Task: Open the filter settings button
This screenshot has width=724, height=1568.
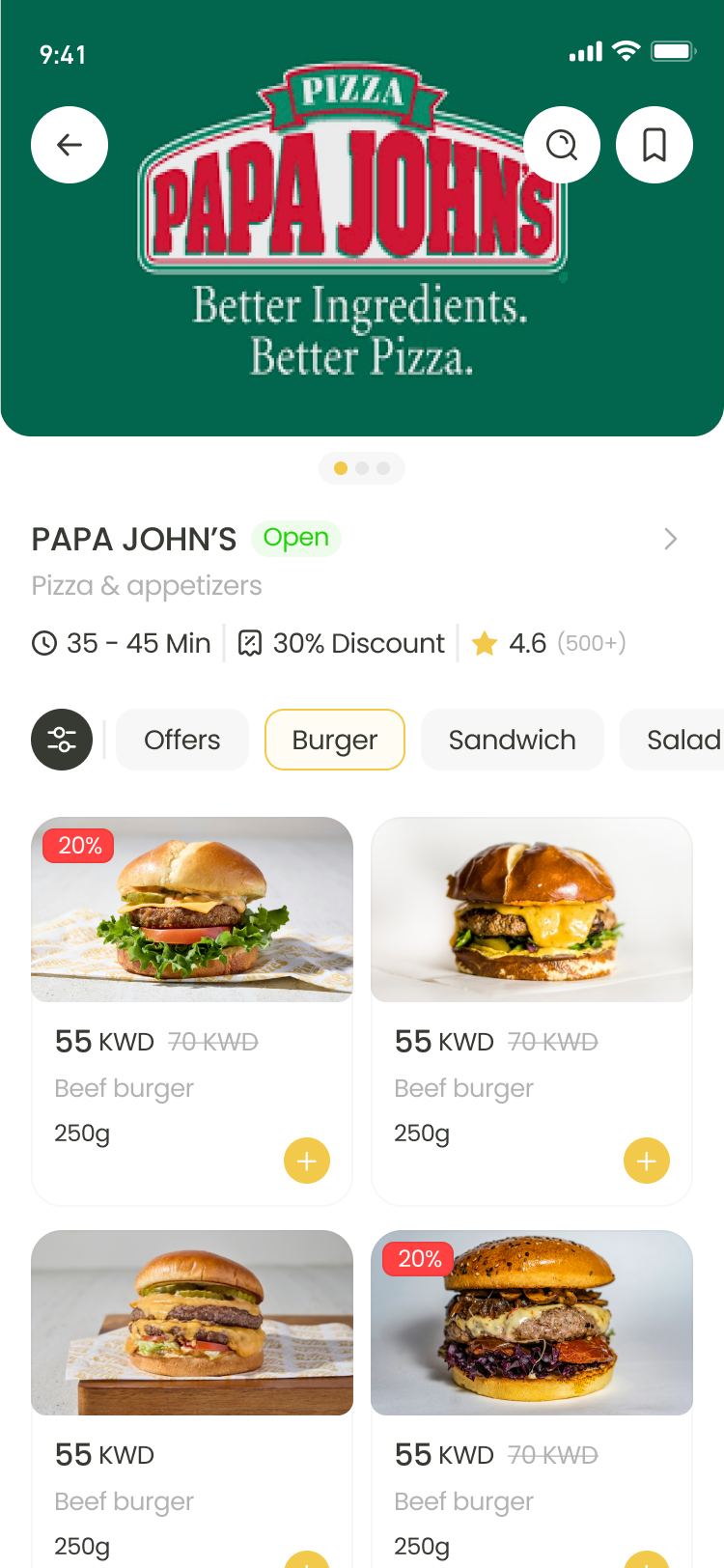Action: click(x=62, y=740)
